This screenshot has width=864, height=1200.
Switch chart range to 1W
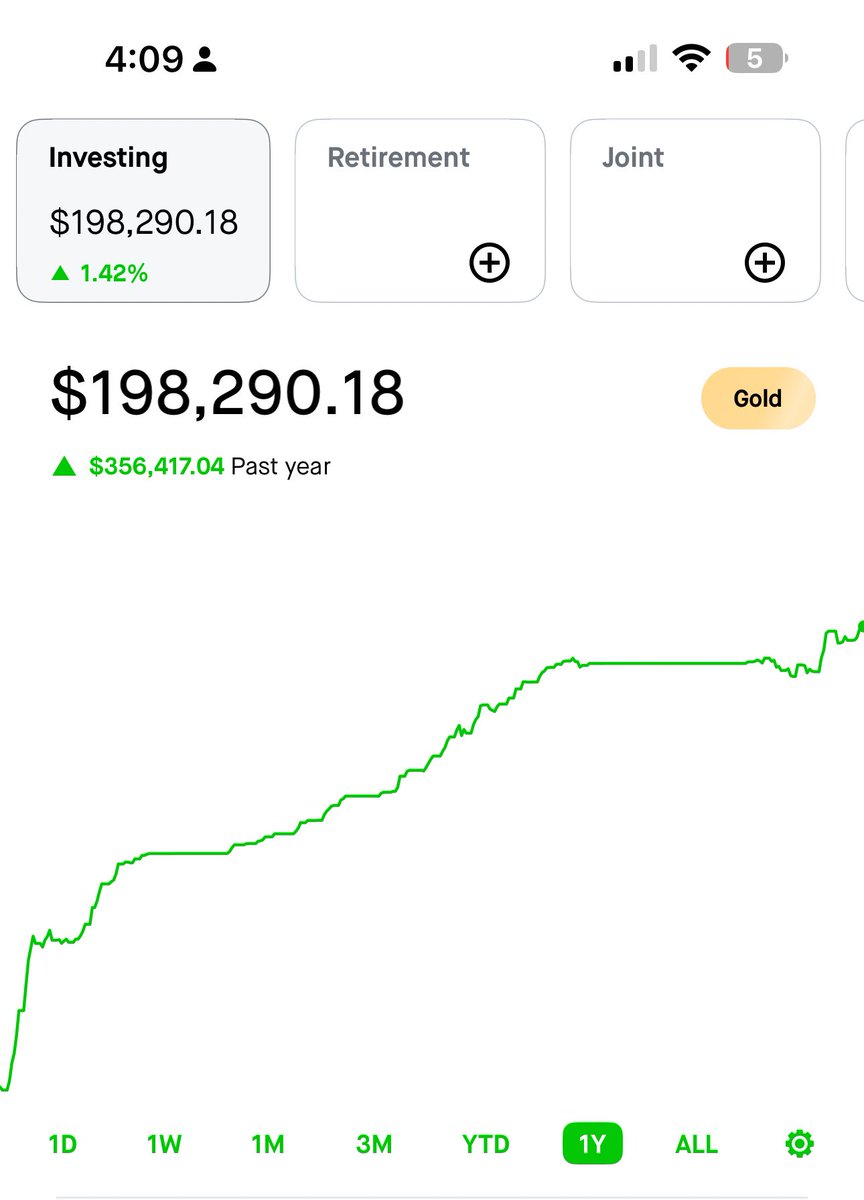click(164, 1144)
